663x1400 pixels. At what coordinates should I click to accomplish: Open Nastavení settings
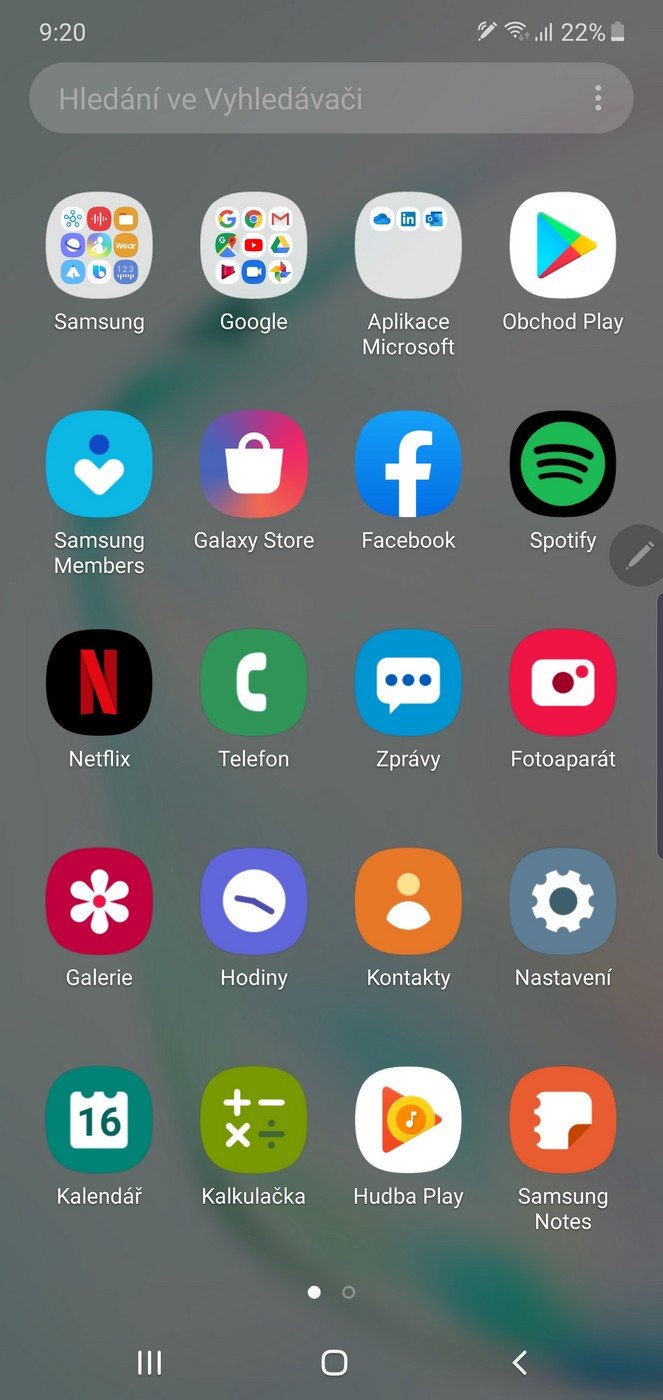click(x=563, y=901)
